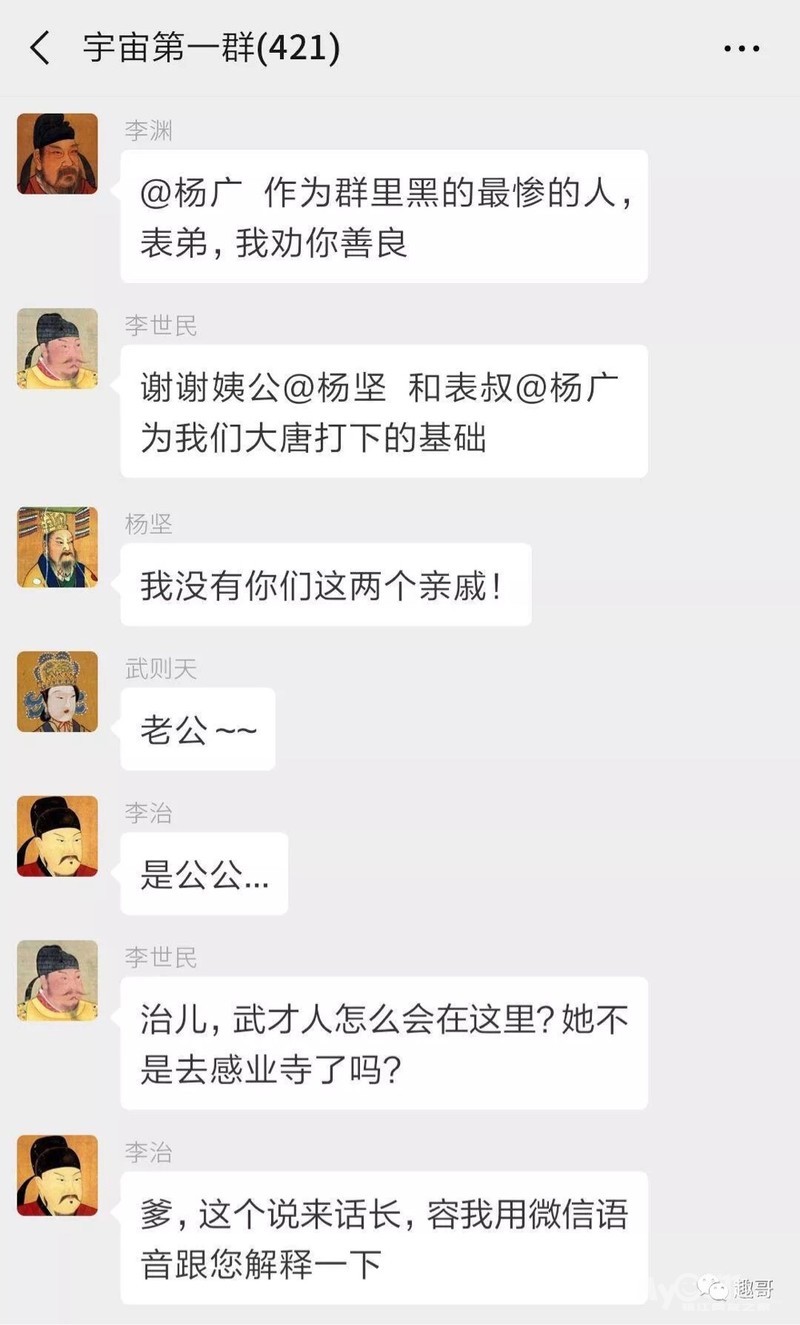This screenshot has width=800, height=1325.
Task: Open 李治's avatar beside 是公公... message
Action: click(57, 836)
